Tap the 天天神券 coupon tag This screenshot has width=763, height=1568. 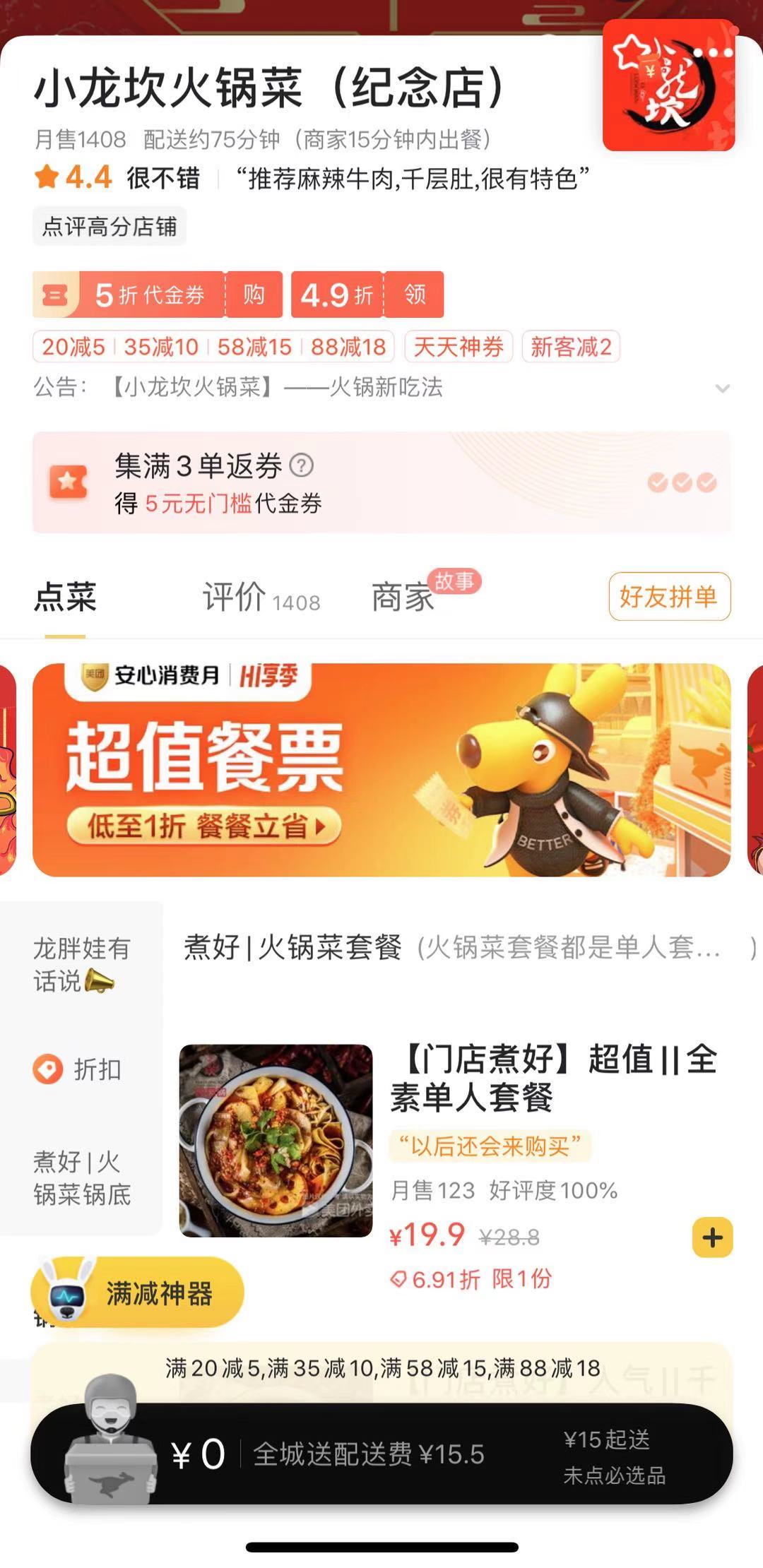pyautogui.click(x=458, y=347)
